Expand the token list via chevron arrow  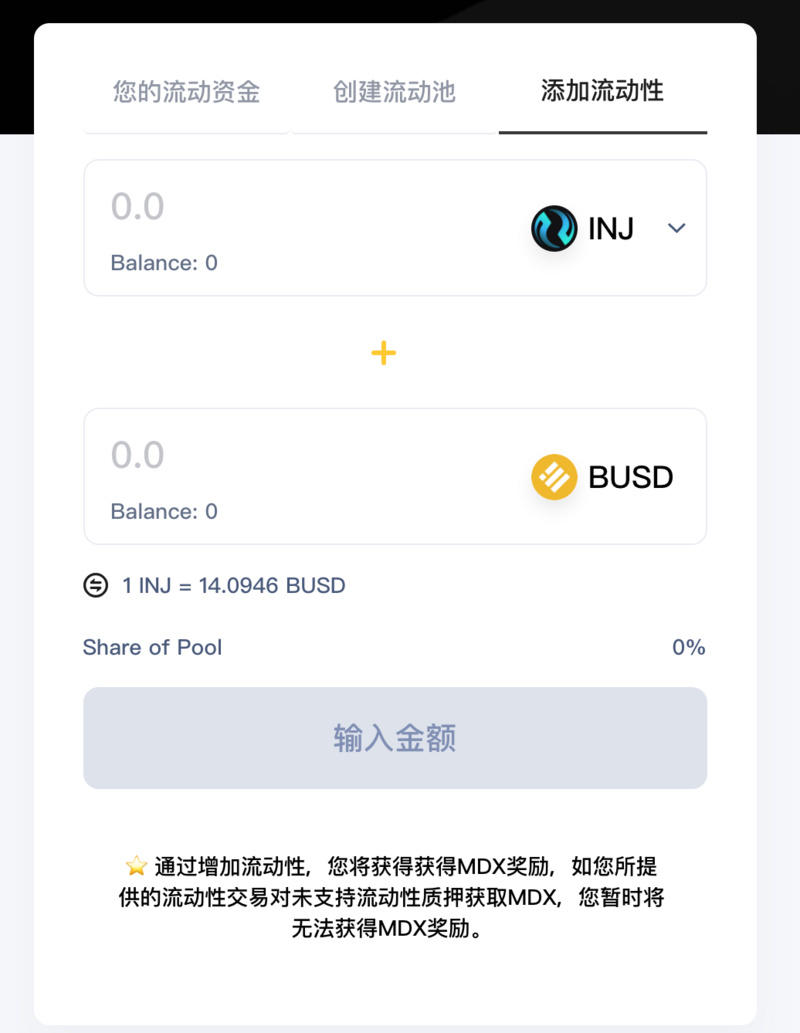click(x=676, y=228)
